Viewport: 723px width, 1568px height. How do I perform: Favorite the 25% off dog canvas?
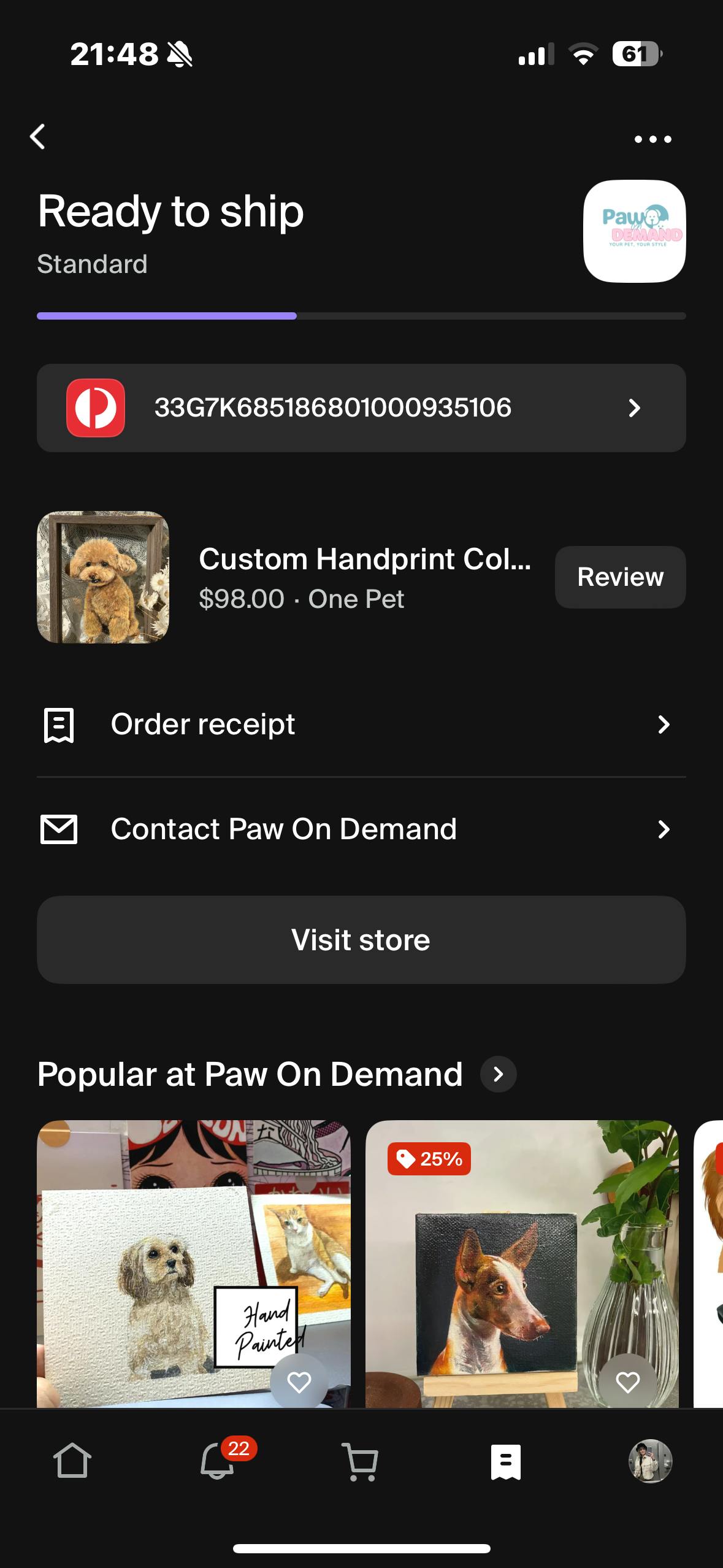[627, 1382]
